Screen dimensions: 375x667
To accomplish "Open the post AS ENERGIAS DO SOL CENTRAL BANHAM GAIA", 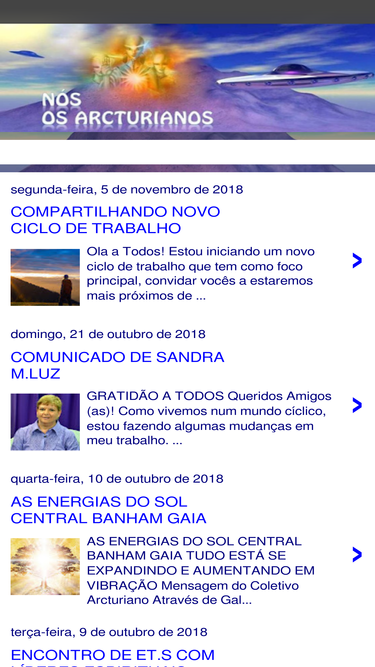I will tap(108, 510).
